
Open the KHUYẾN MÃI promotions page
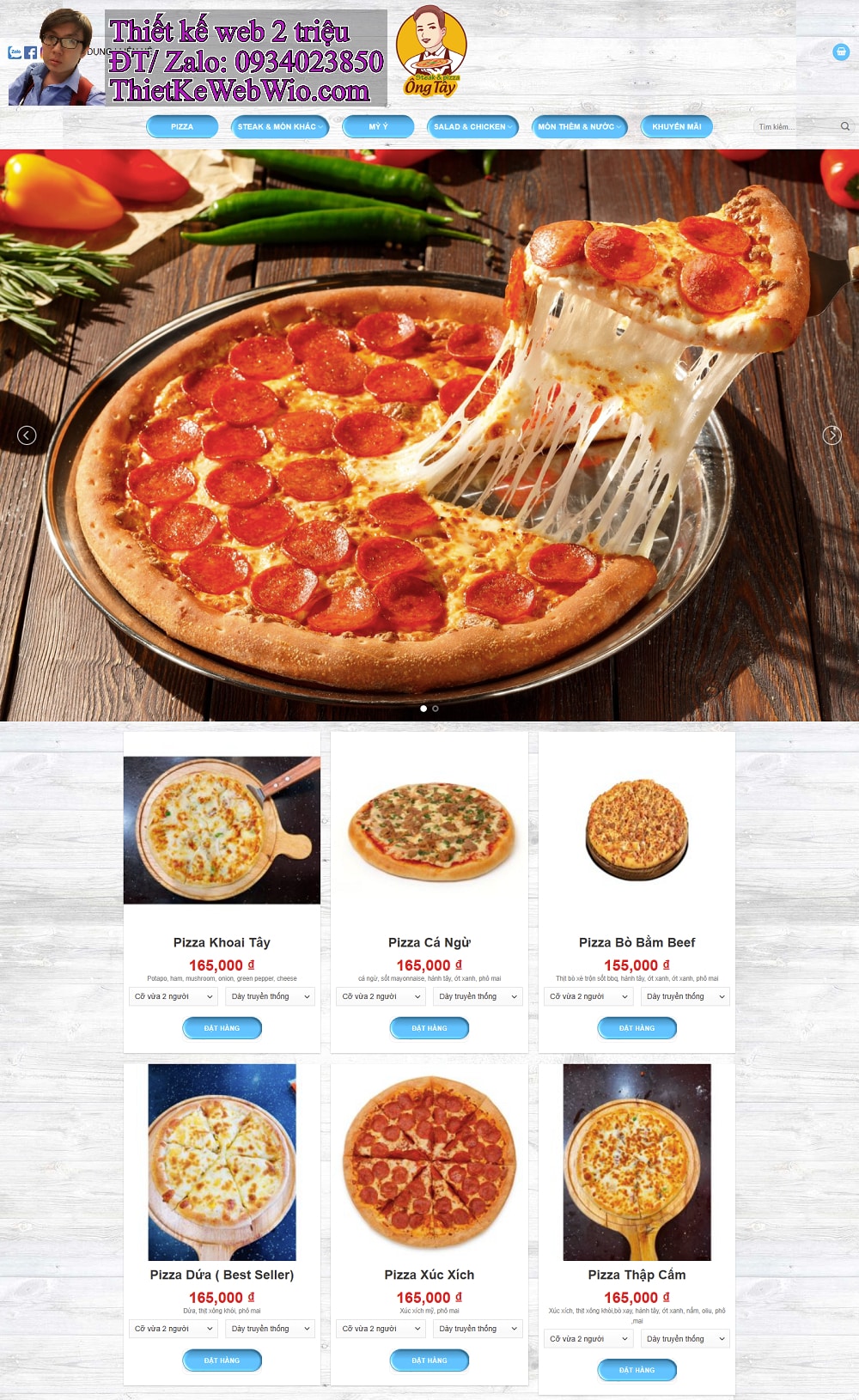677,127
